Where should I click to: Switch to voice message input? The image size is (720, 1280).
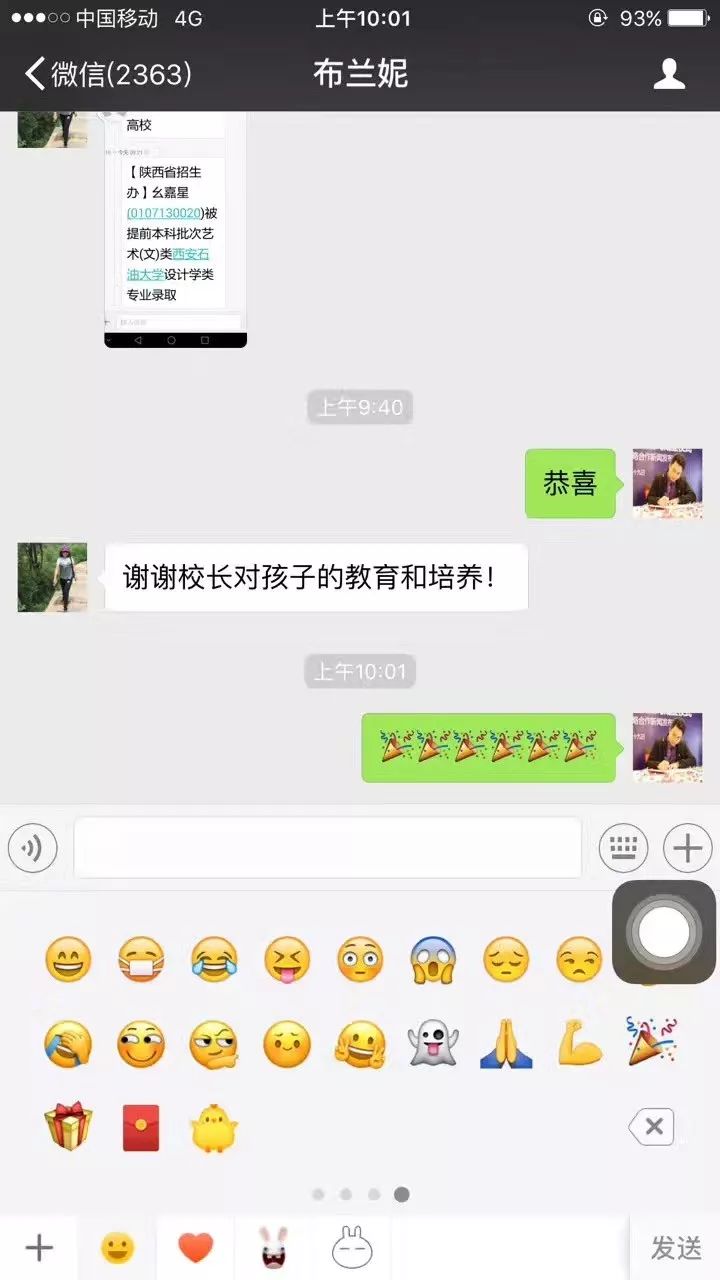point(33,849)
